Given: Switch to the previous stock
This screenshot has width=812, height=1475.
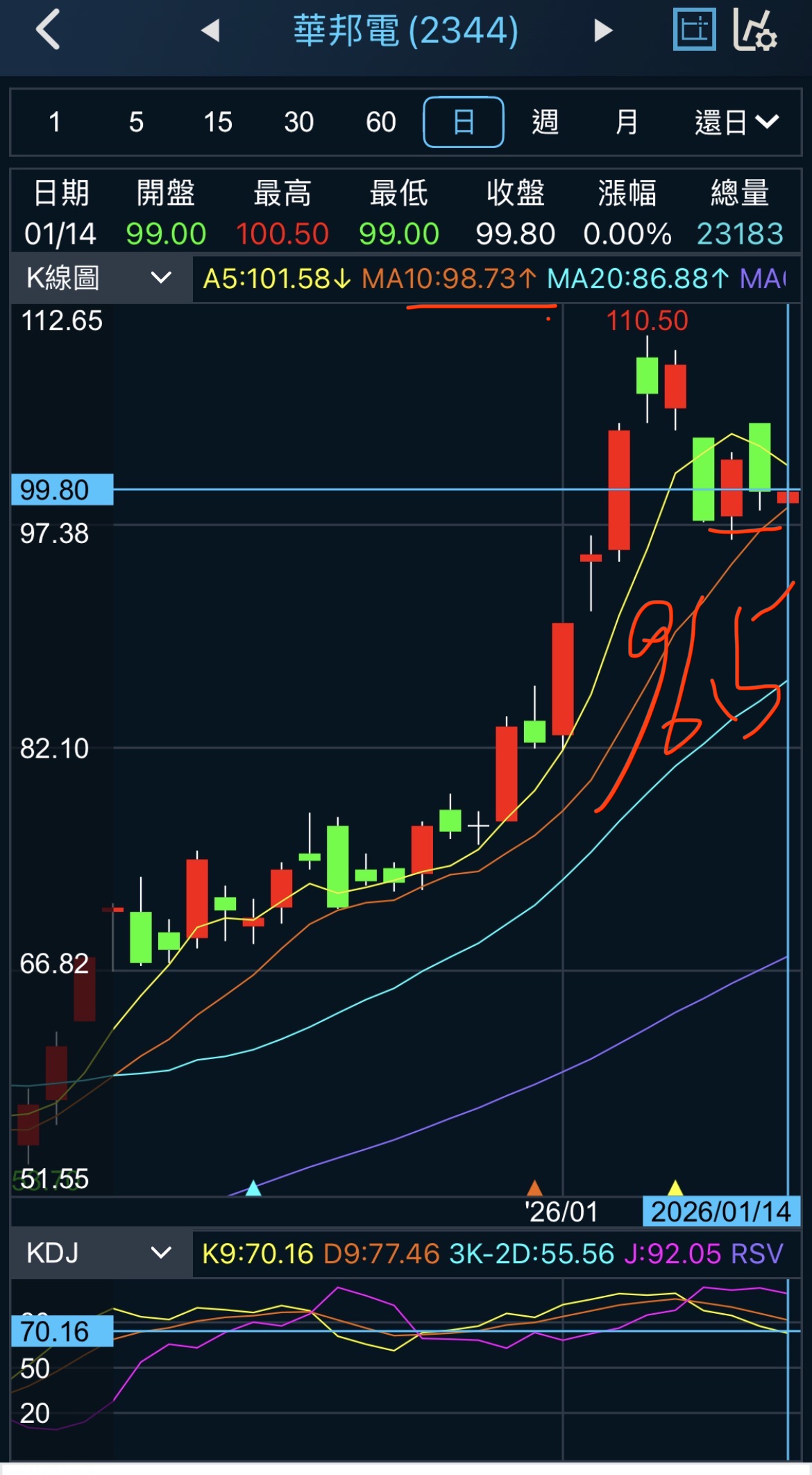Looking at the screenshot, I should [210, 31].
